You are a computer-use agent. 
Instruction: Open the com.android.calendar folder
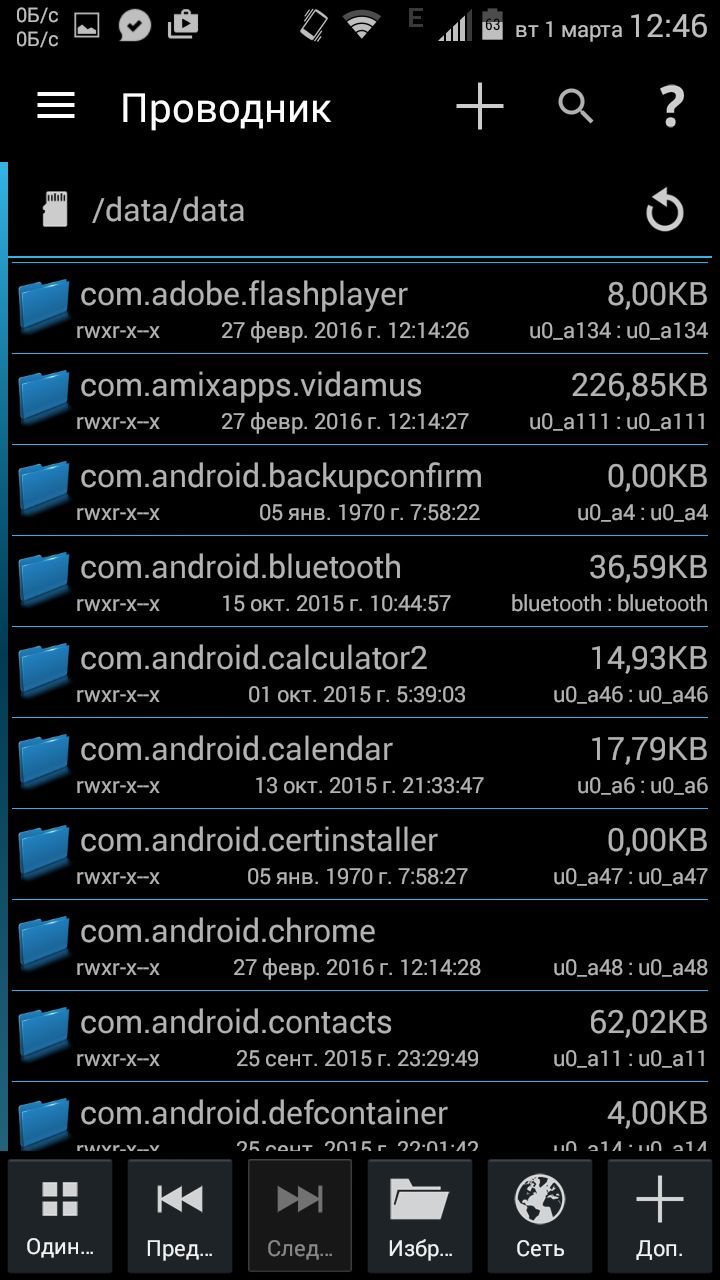pos(364,763)
